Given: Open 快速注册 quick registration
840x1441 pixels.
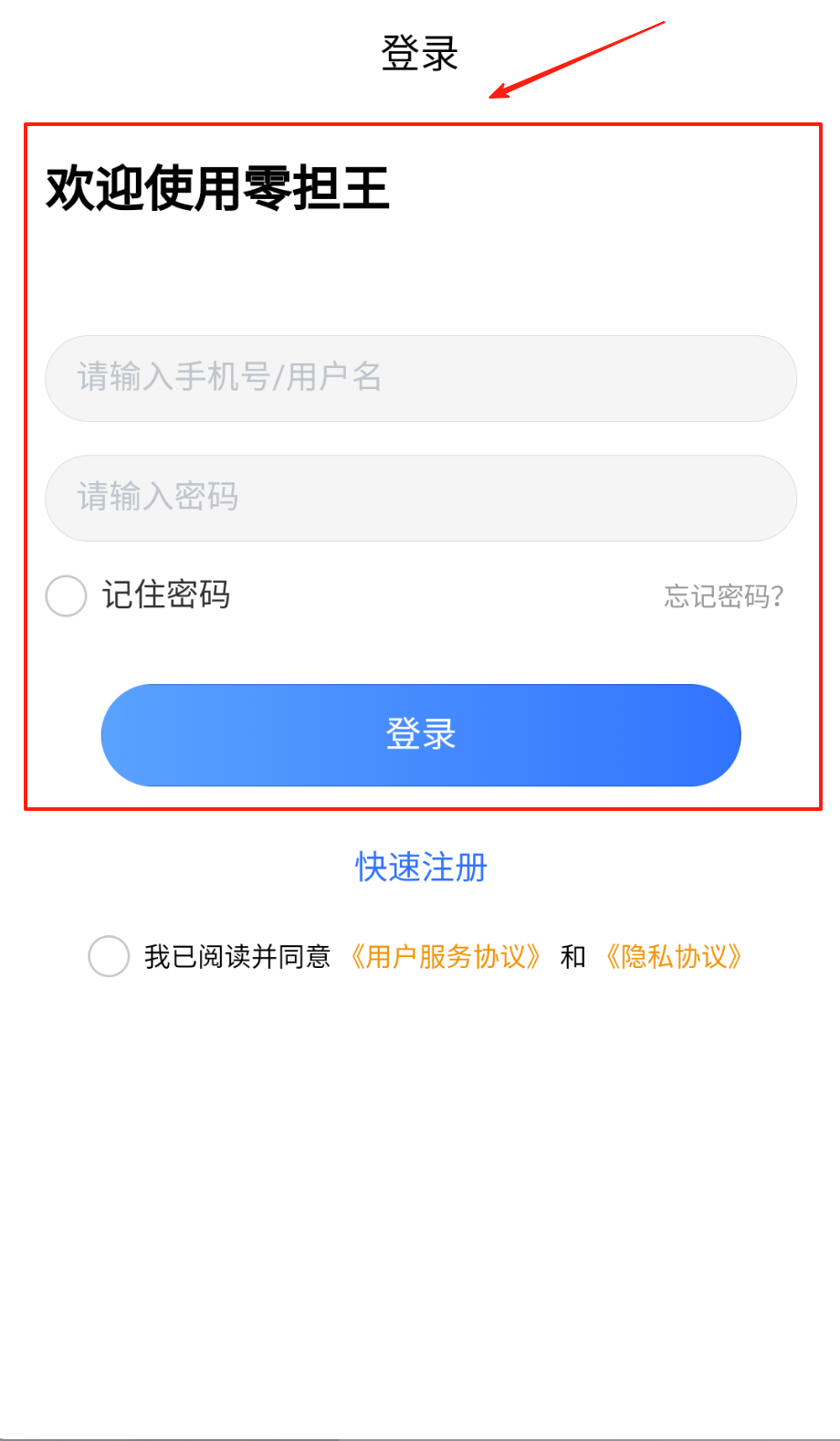Looking at the screenshot, I should (x=421, y=868).
